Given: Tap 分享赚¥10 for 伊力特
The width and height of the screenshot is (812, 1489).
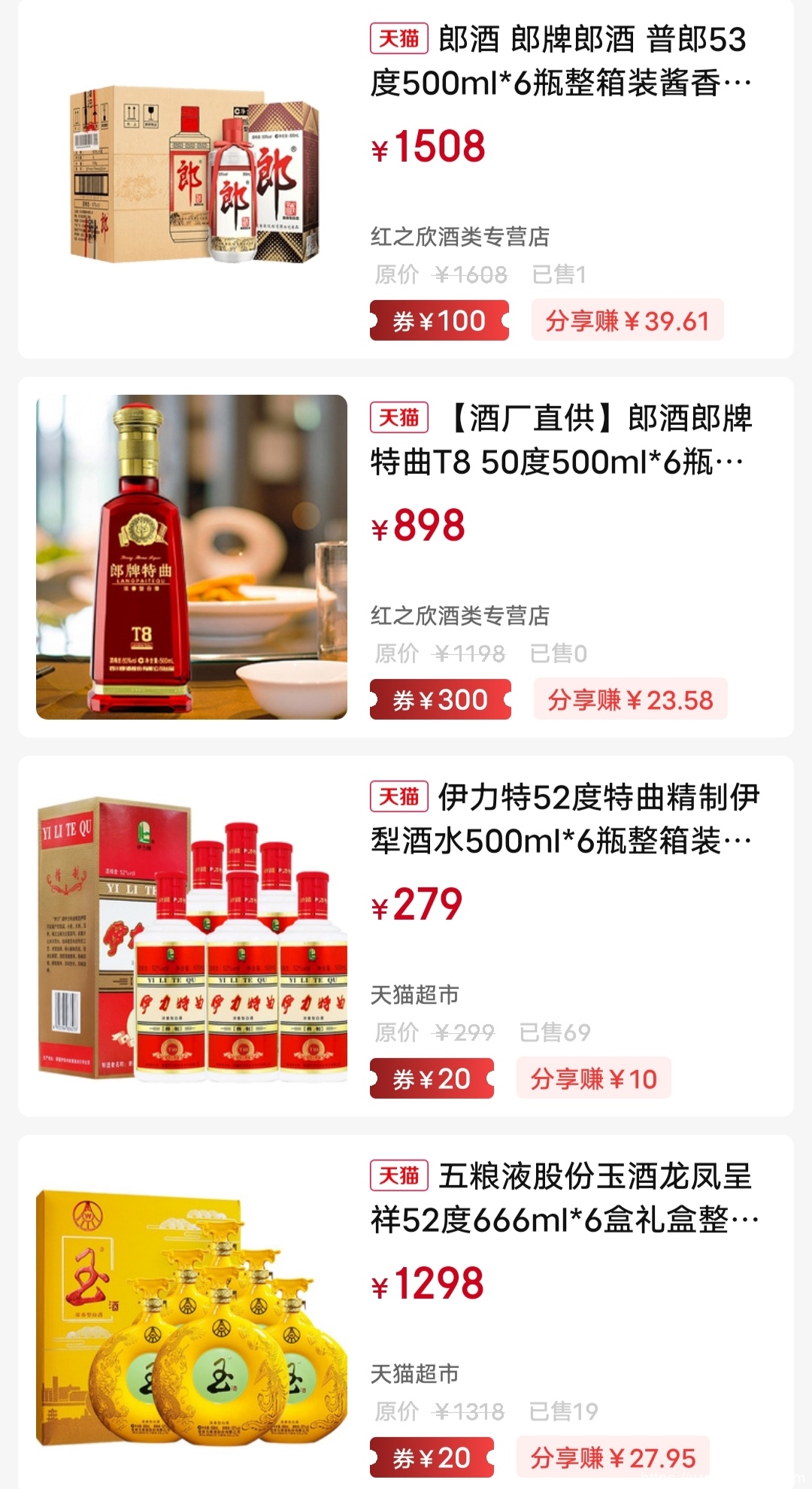Looking at the screenshot, I should coord(593,1079).
